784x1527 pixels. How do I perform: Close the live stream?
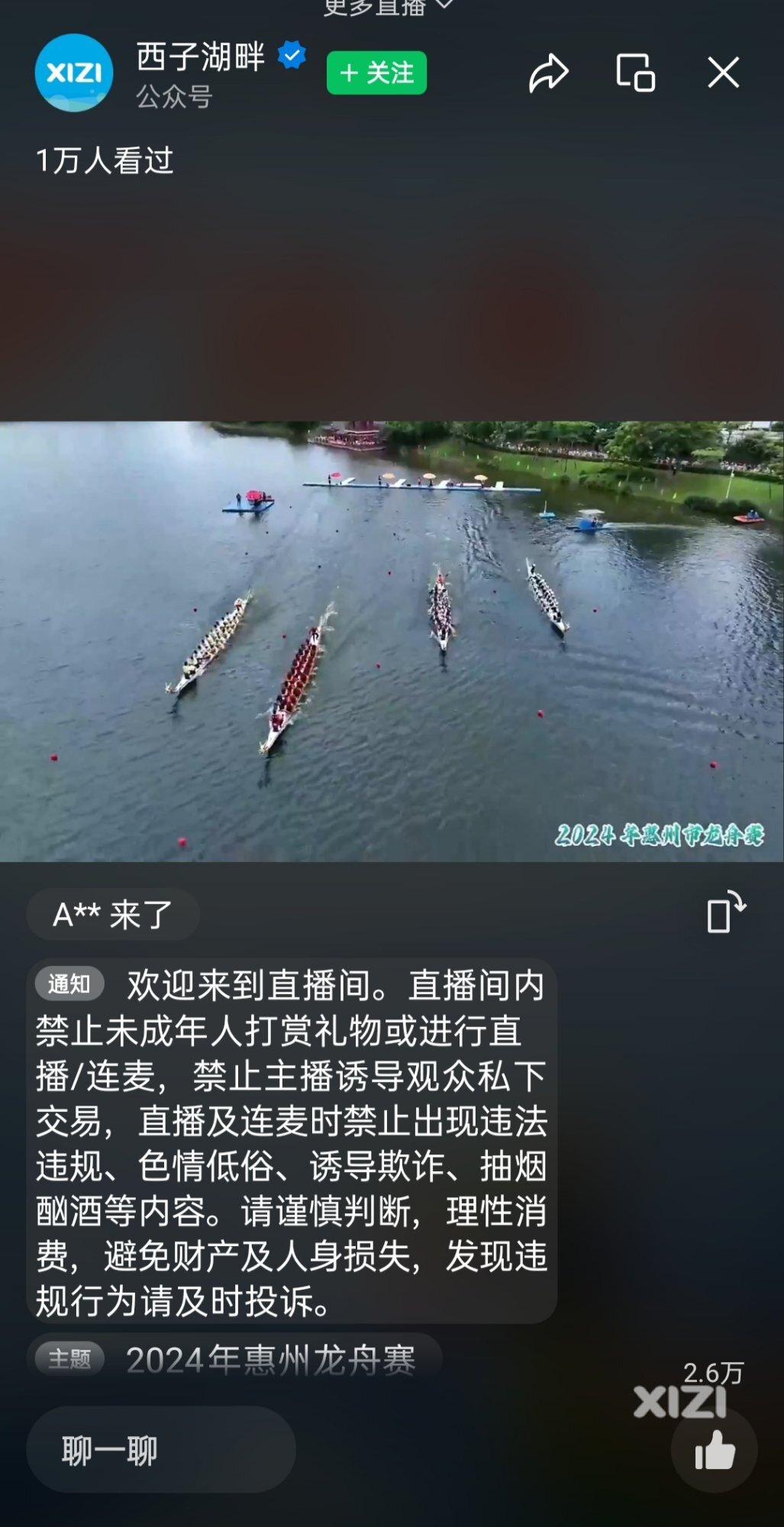point(723,73)
